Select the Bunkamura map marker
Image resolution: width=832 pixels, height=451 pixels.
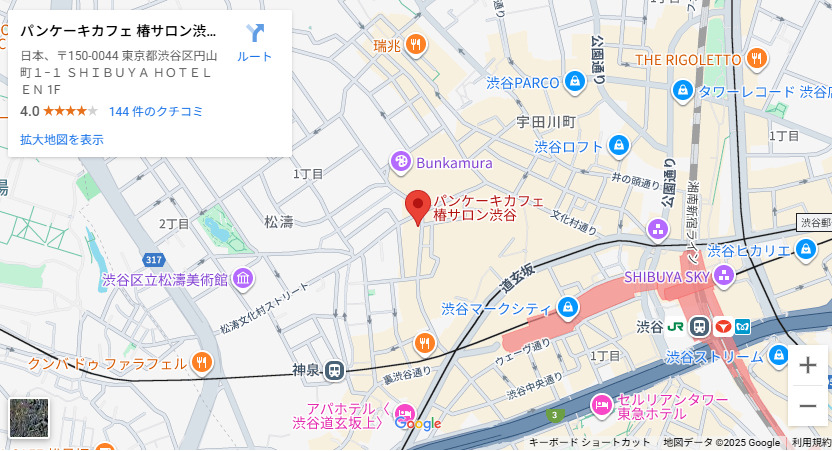tap(401, 161)
